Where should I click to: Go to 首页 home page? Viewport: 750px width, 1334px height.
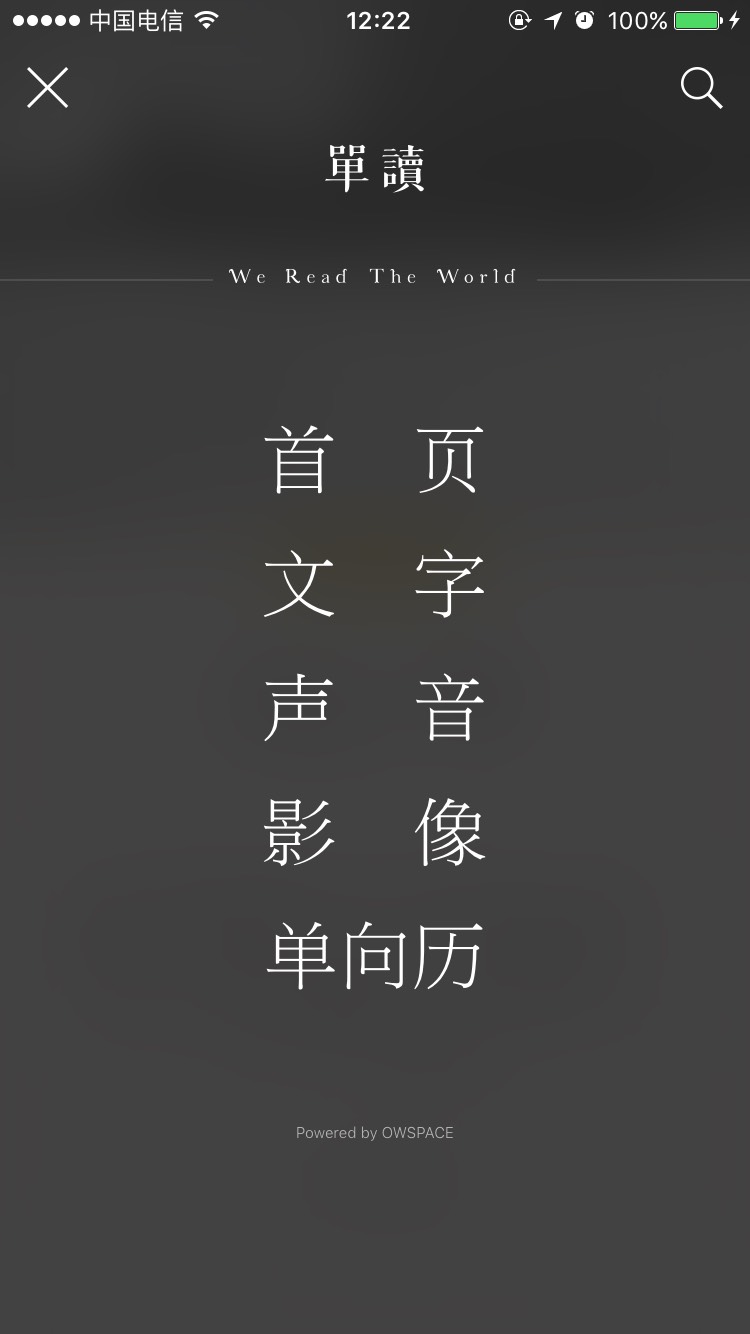coord(374,460)
